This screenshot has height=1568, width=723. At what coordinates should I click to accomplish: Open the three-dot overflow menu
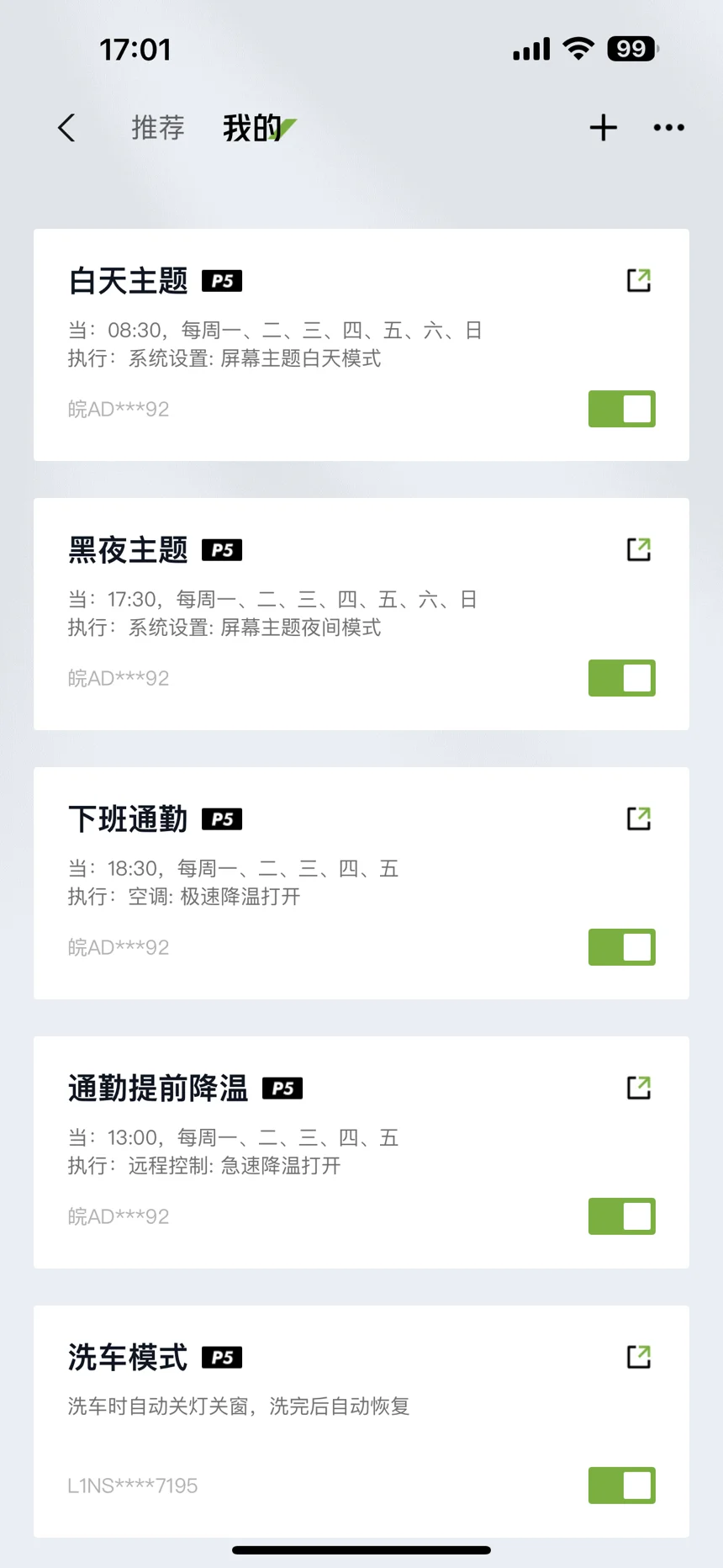(x=668, y=128)
